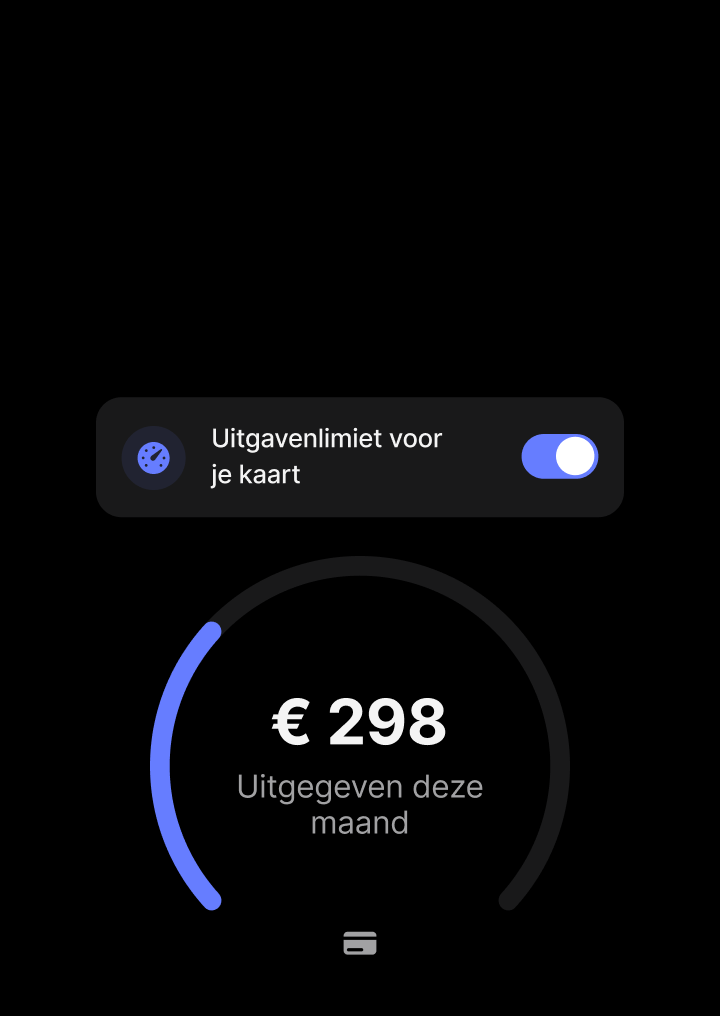This screenshot has width=720, height=1016.
Task: Tap the white knob of the blue switch
Action: (x=575, y=456)
